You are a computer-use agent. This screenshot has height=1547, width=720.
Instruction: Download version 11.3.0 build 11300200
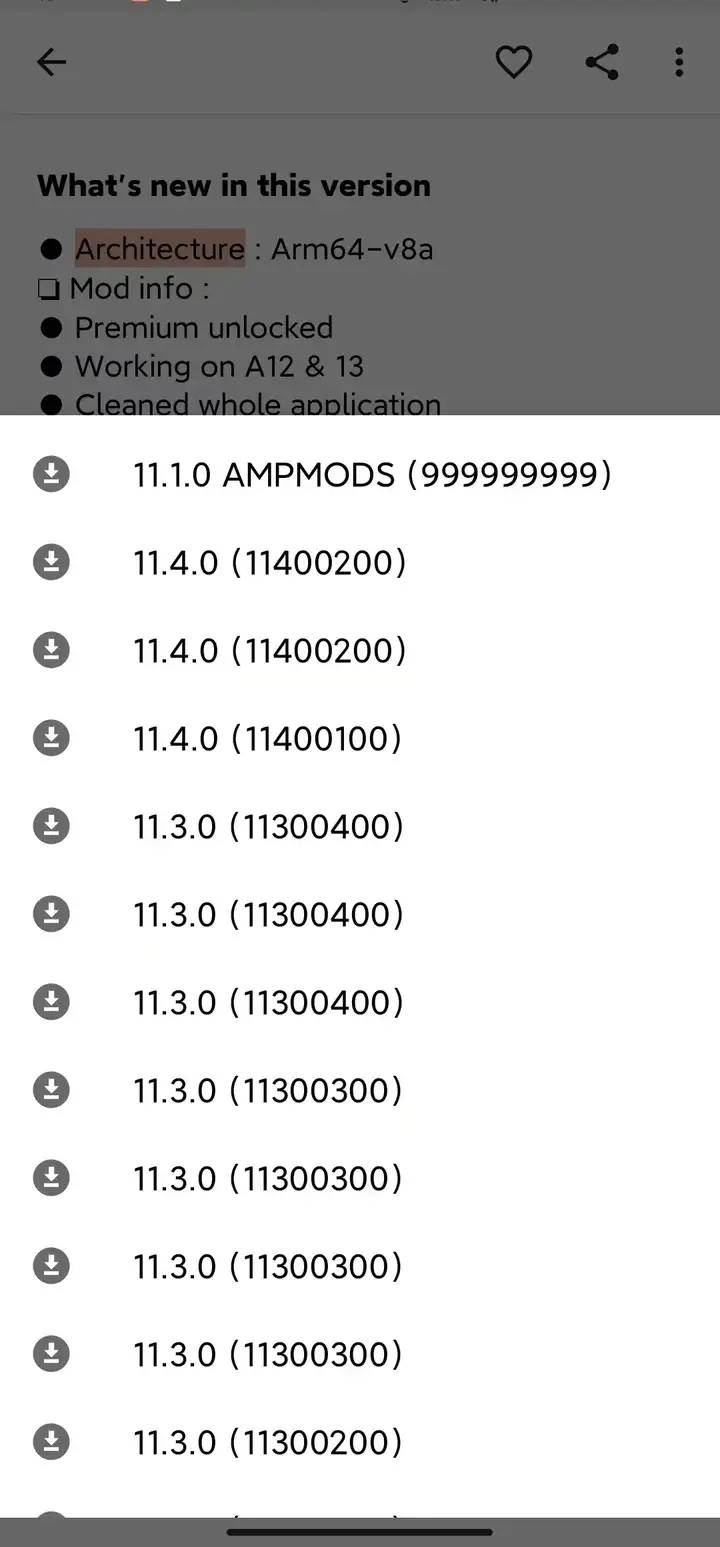pos(360,1442)
